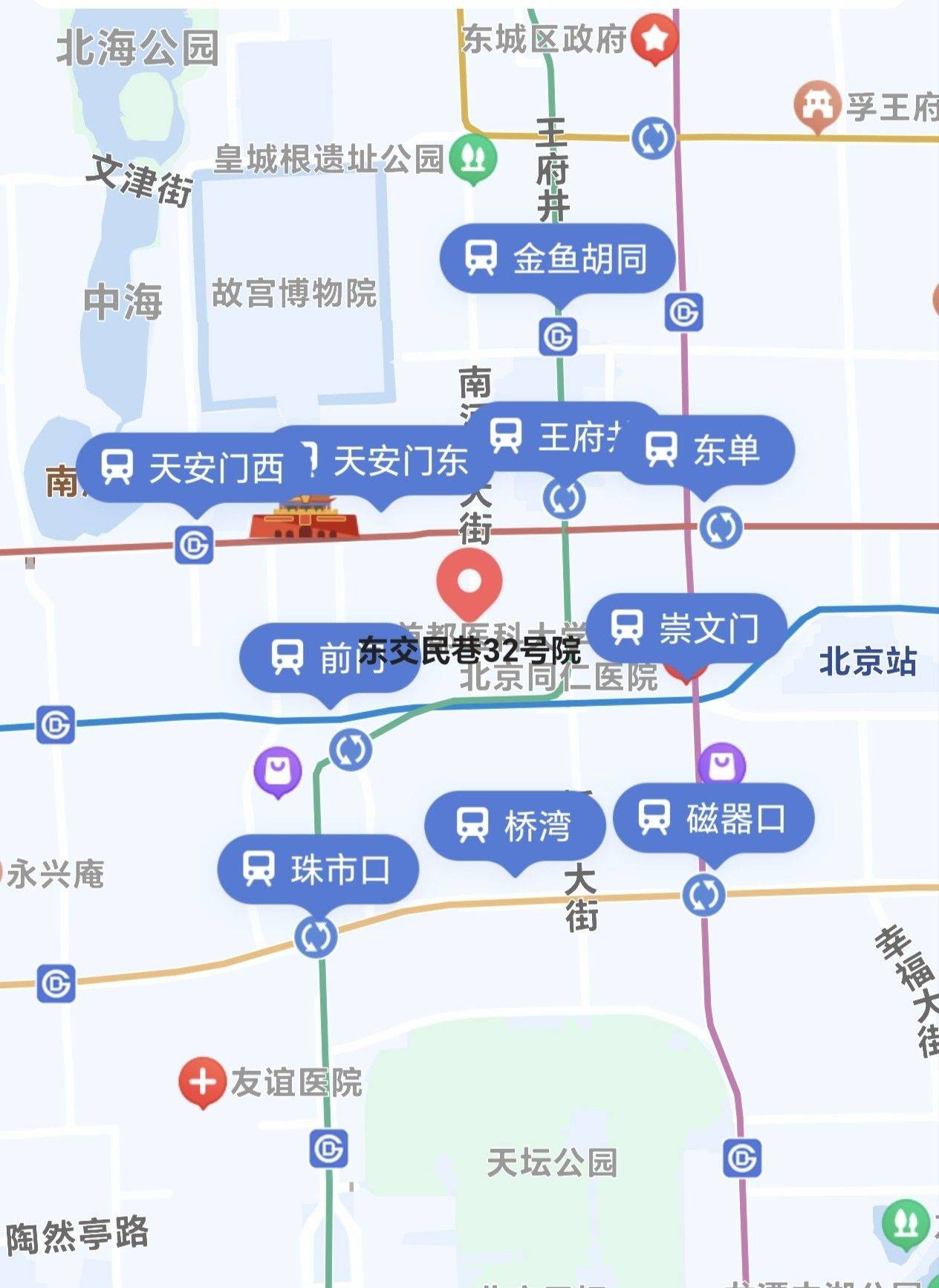Select the 东城区政府 star marker
939x1288 pixels.
click(x=654, y=37)
